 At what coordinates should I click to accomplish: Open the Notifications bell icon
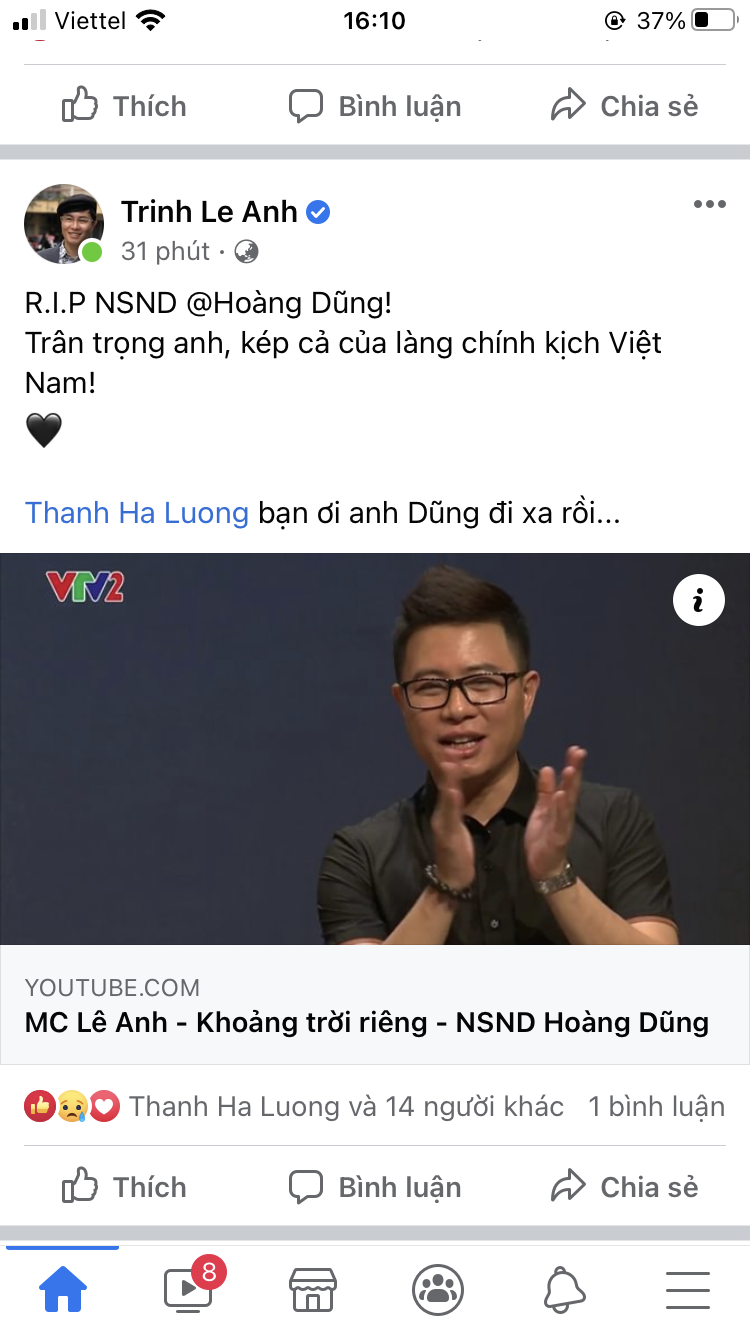point(562,1290)
